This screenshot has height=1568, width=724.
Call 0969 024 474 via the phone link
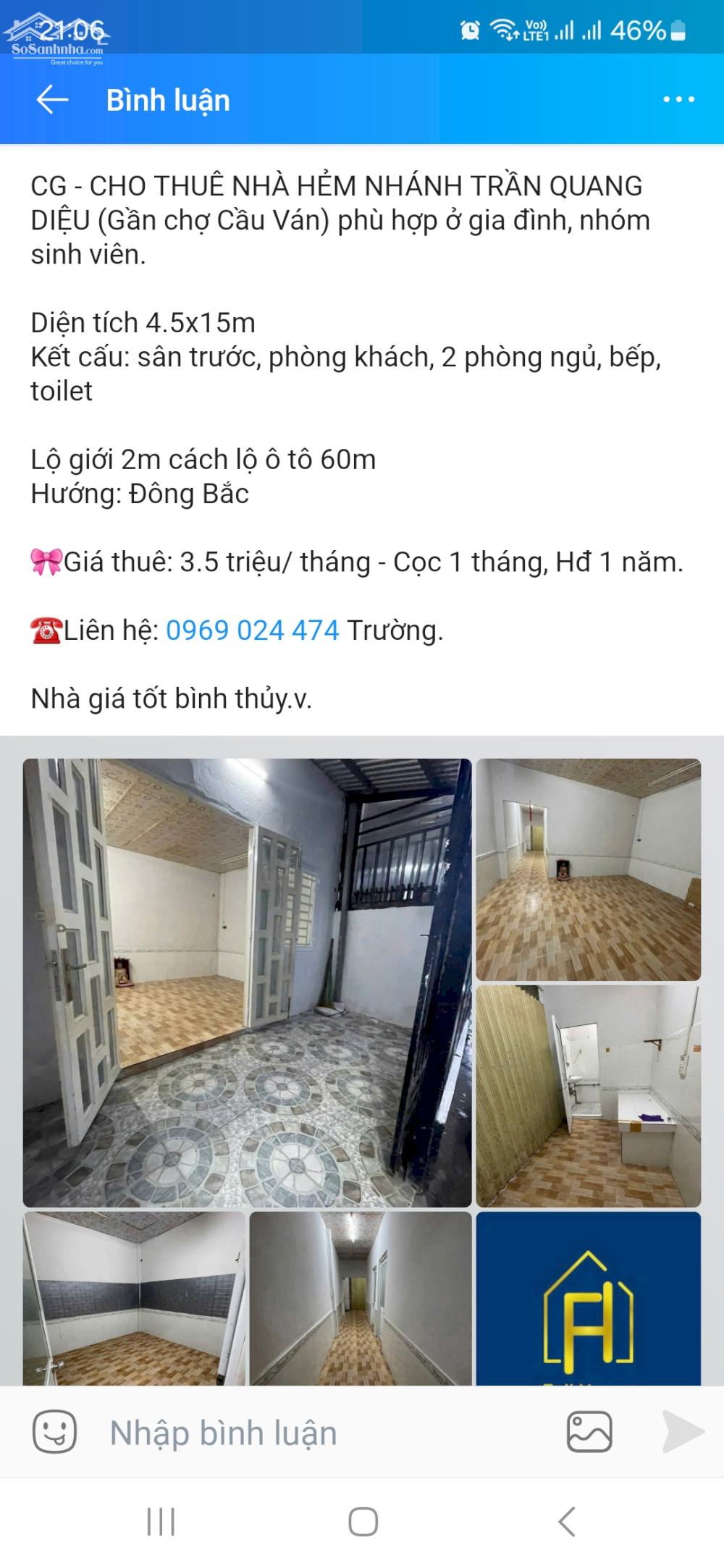(252, 630)
